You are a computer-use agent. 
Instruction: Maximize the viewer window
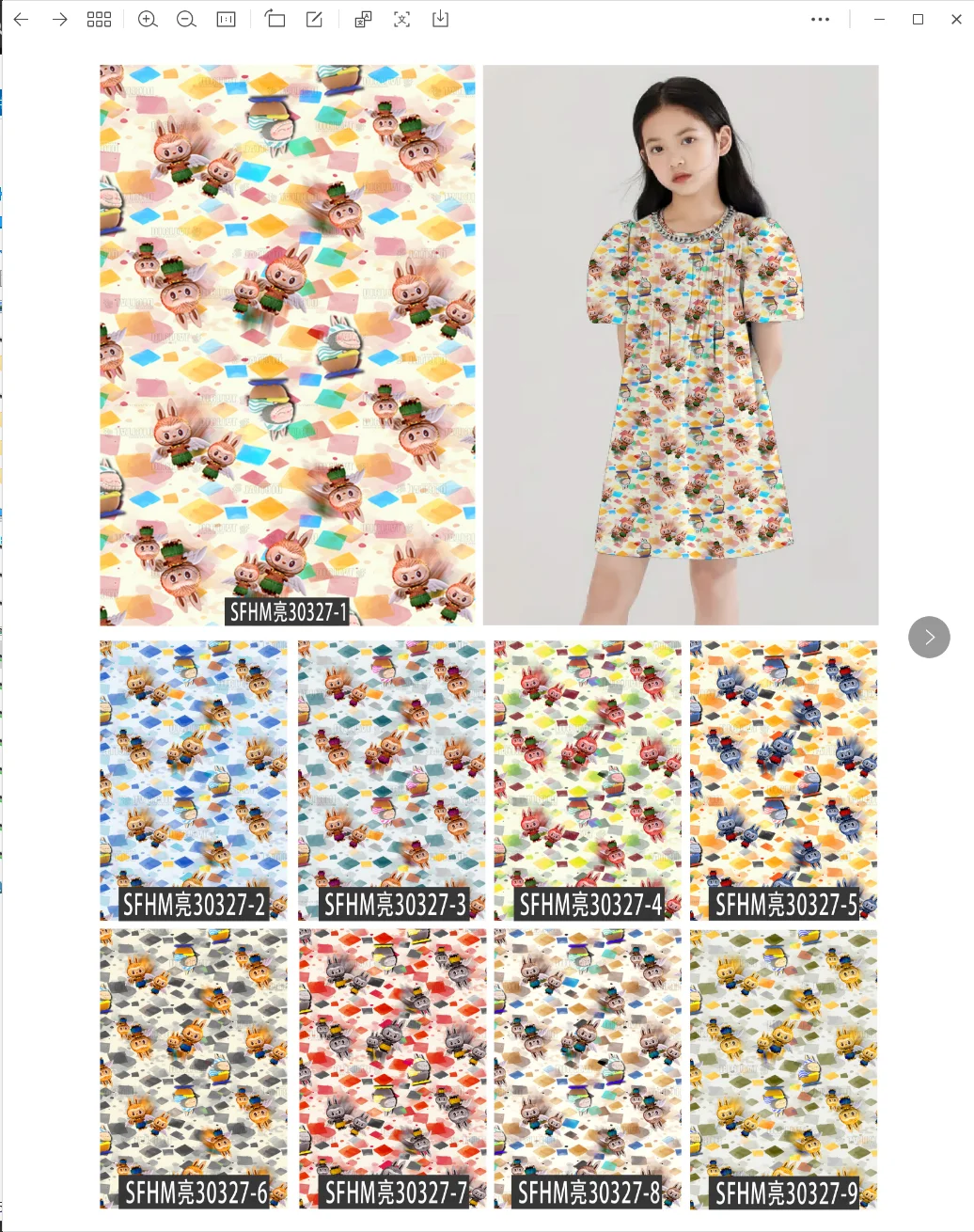918,19
